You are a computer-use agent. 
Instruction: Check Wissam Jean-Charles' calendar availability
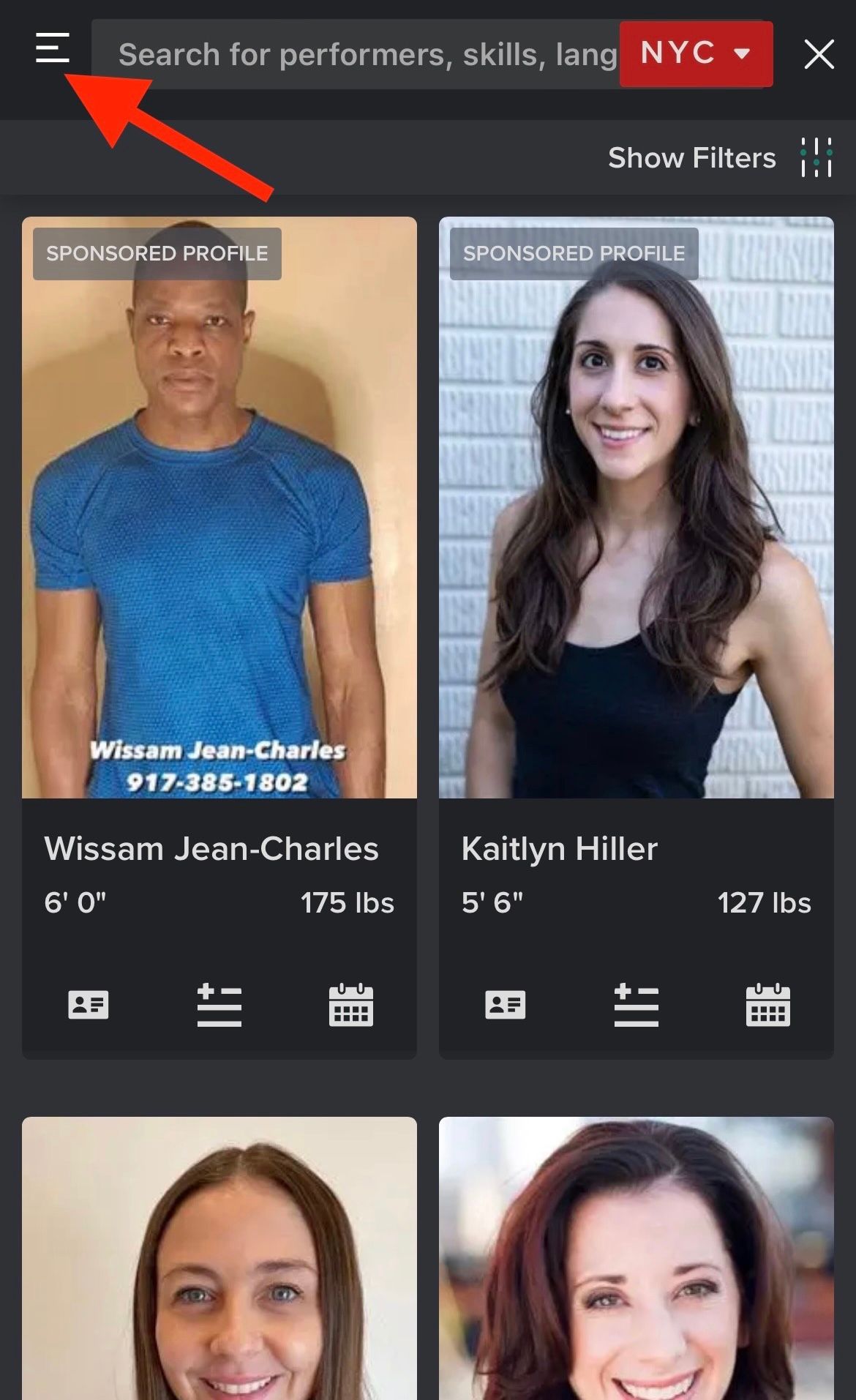pyautogui.click(x=351, y=1005)
